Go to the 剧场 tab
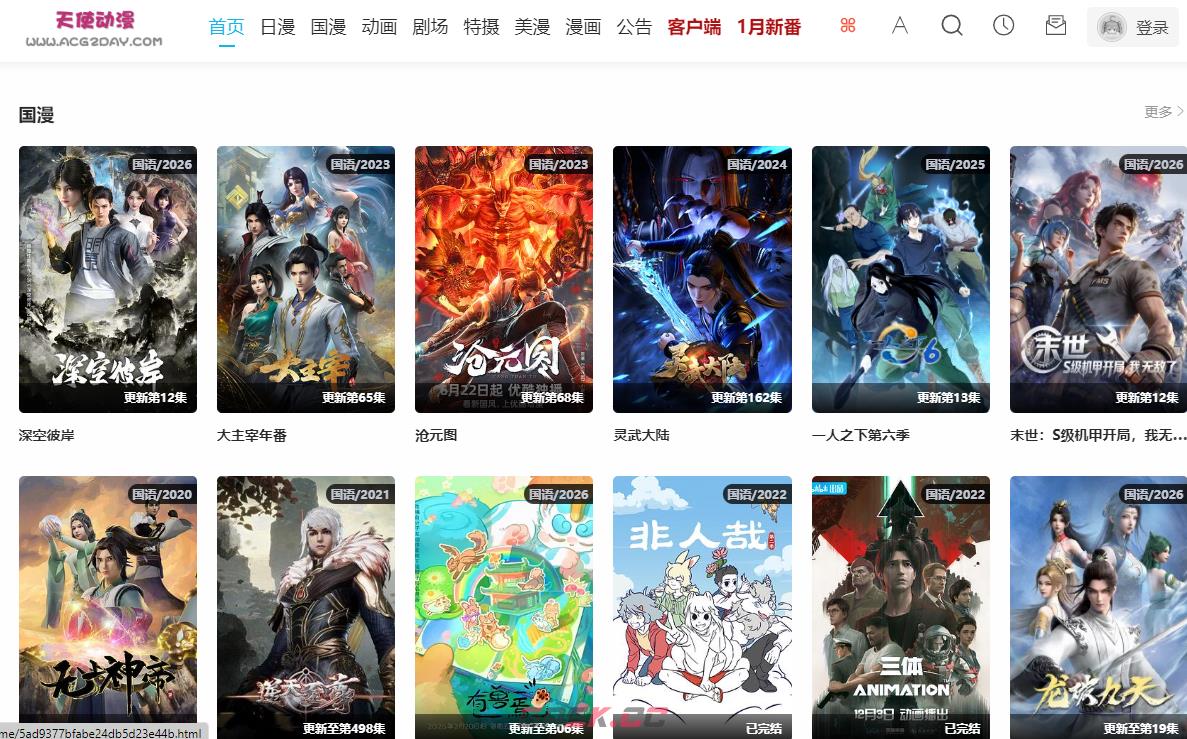 [x=430, y=27]
